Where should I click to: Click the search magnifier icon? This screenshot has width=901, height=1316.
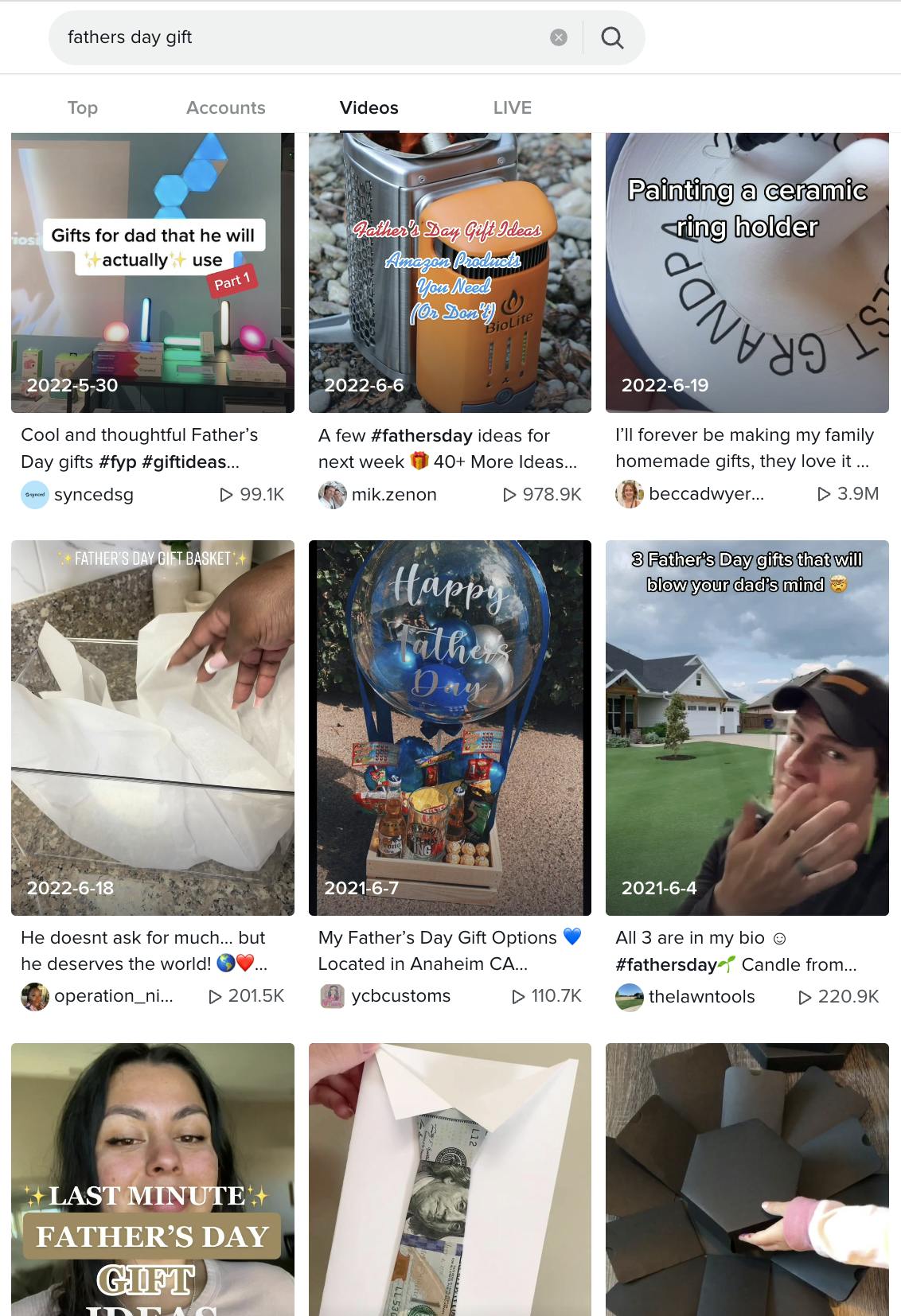pos(611,37)
